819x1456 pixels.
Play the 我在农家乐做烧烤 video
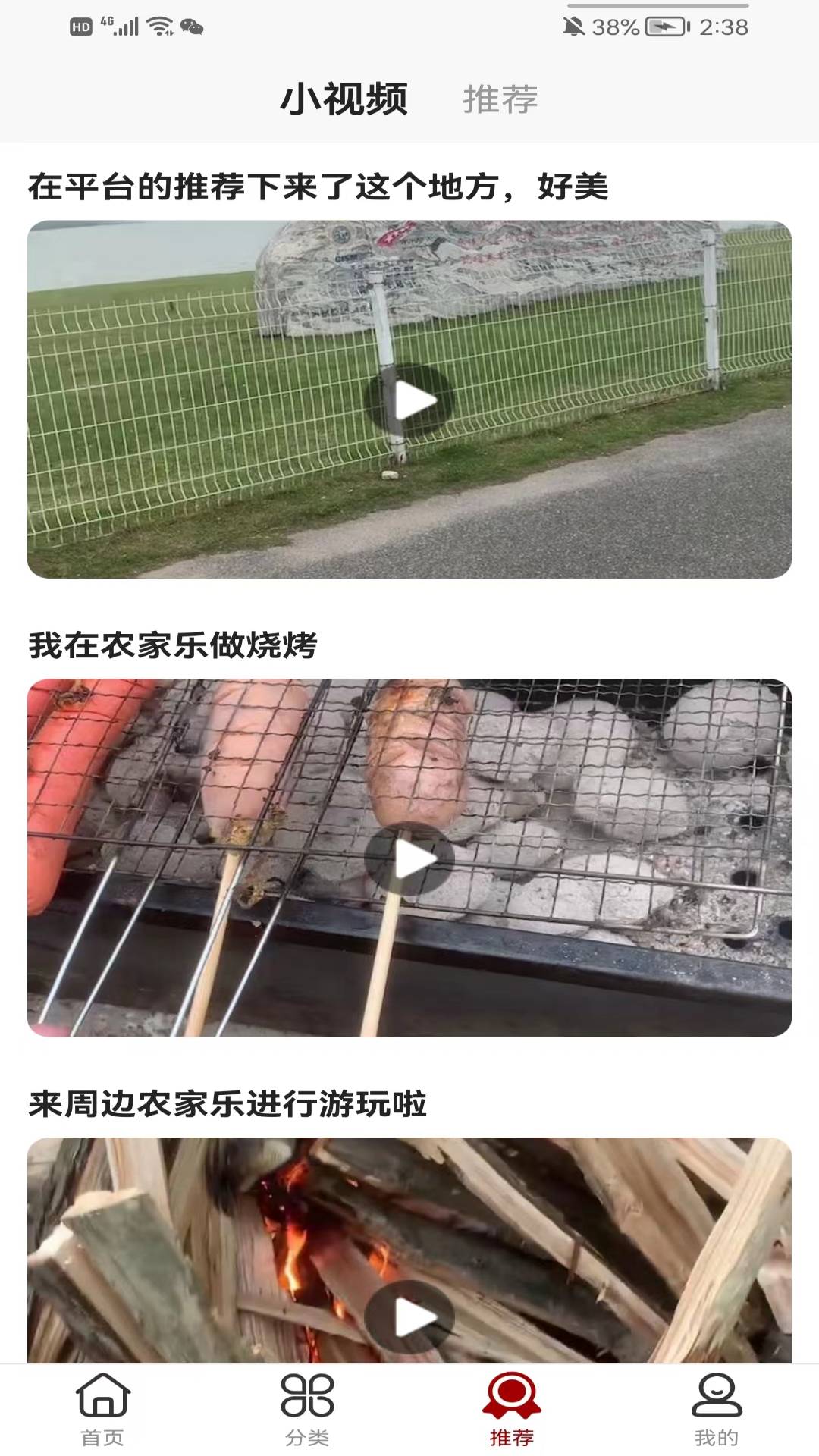[409, 858]
